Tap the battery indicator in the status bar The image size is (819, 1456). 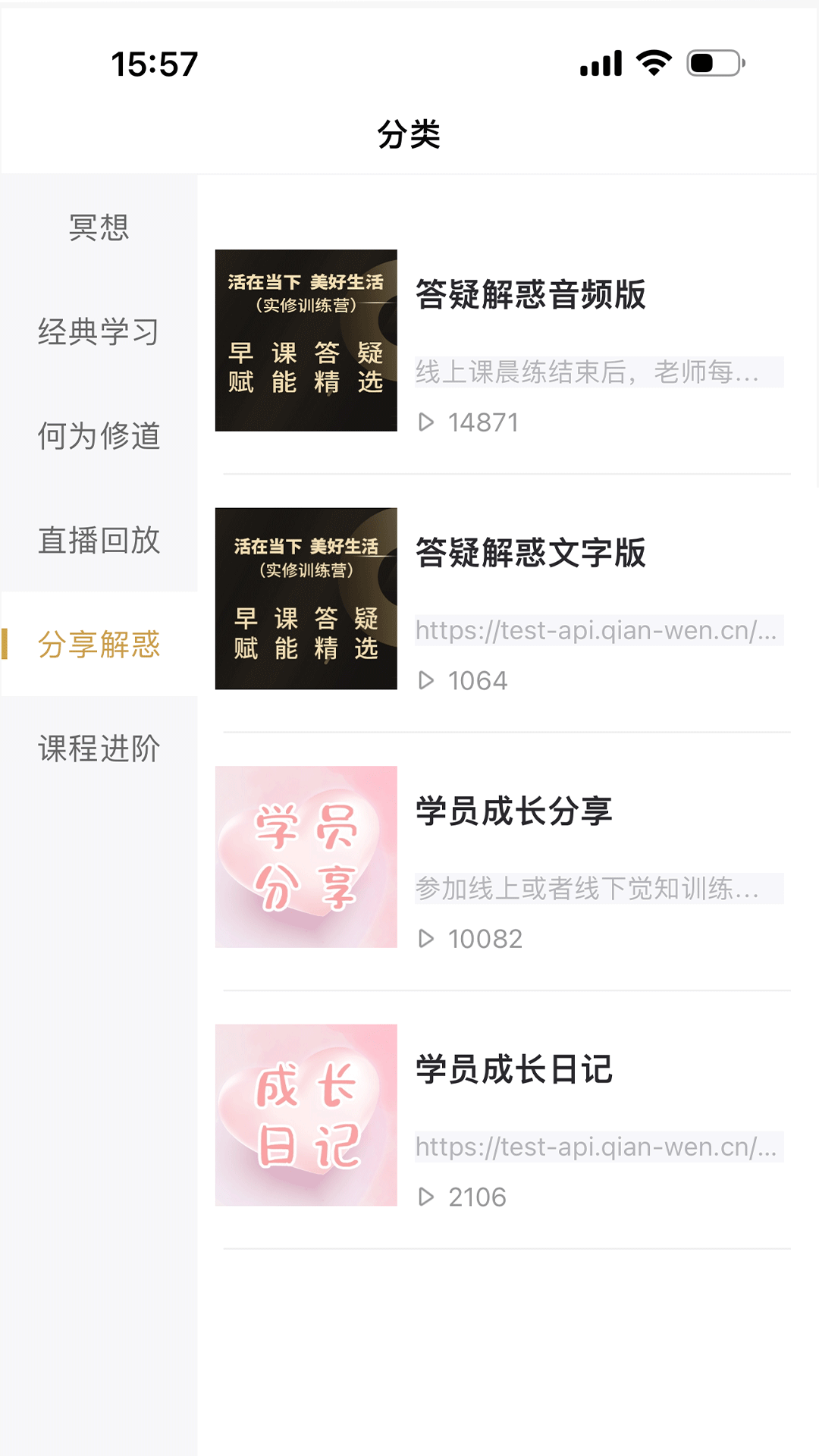[711, 64]
